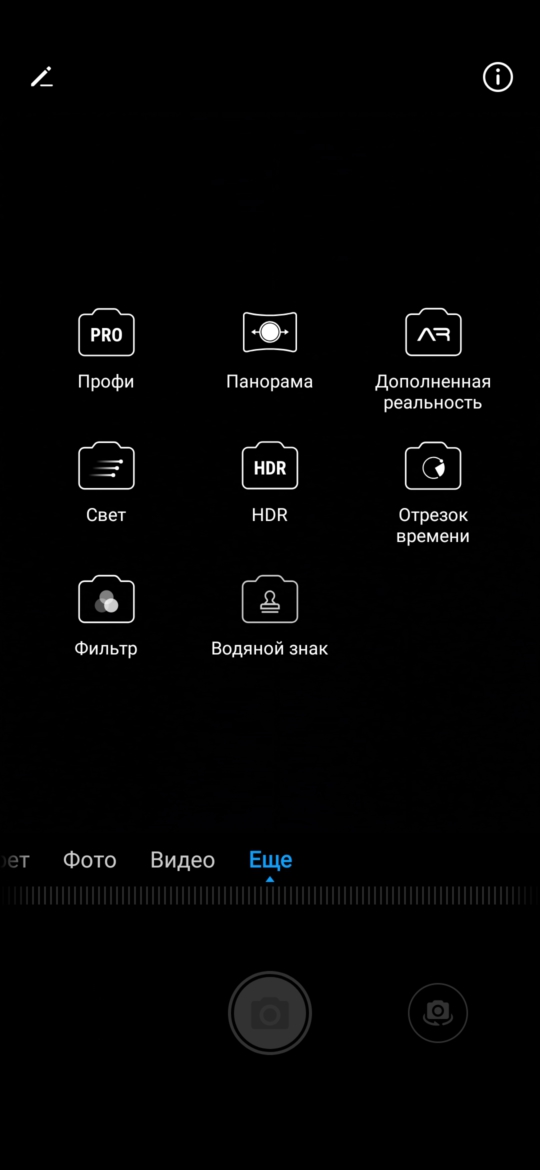Select the Профи mode
This screenshot has height=1170, width=540.
click(x=106, y=349)
